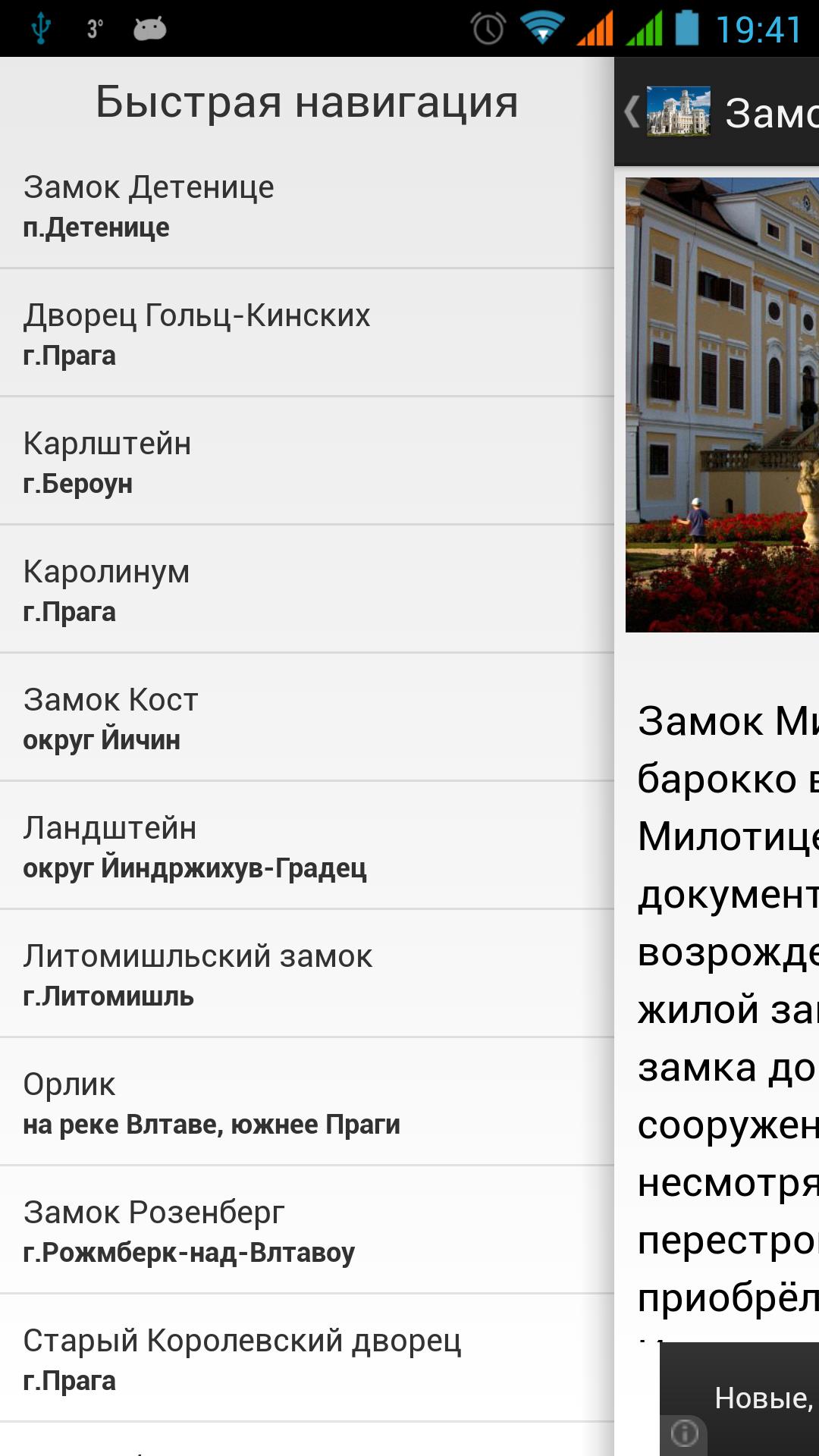Open Замок Детенице entry
Viewport: 819px width, 1456px height.
click(x=303, y=206)
